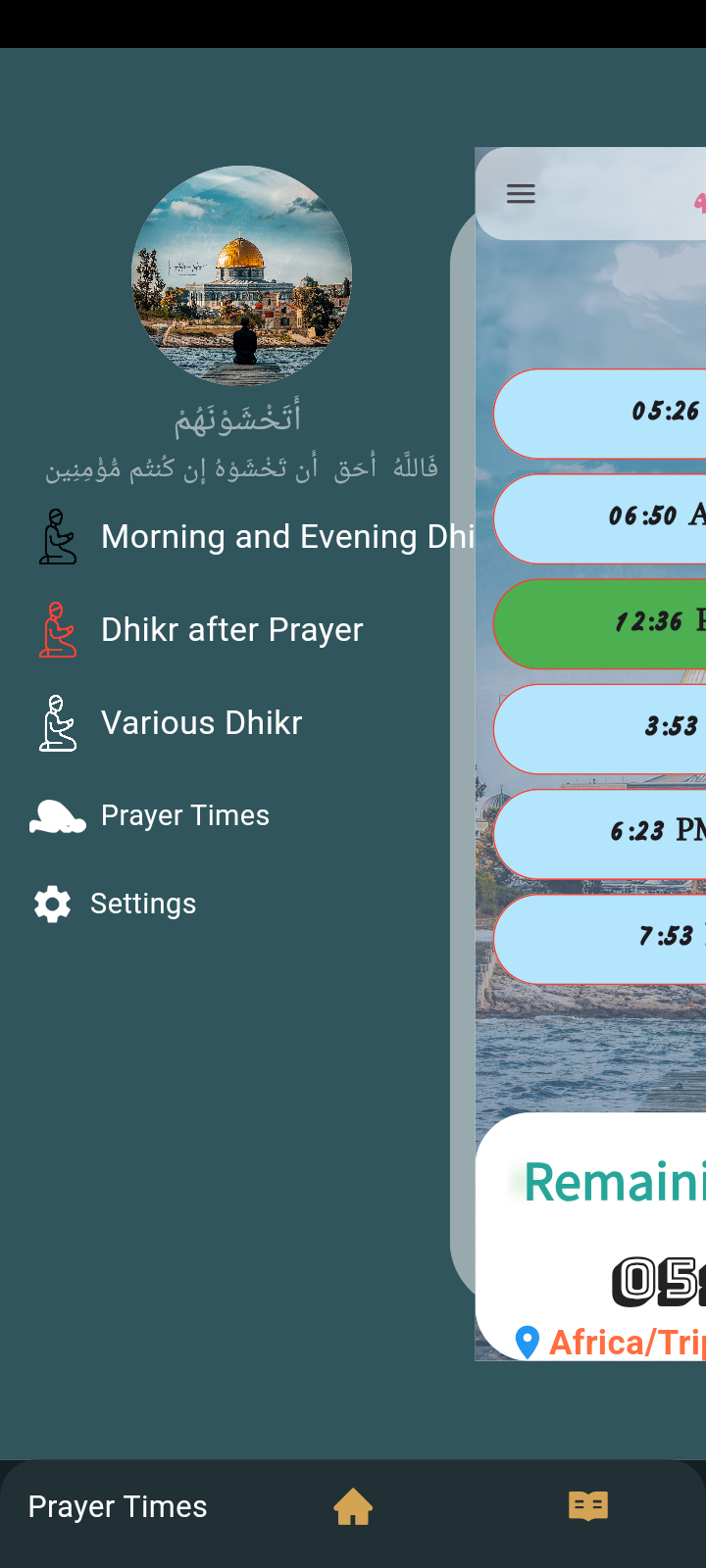Tap the hamburger menu button

[x=521, y=194]
